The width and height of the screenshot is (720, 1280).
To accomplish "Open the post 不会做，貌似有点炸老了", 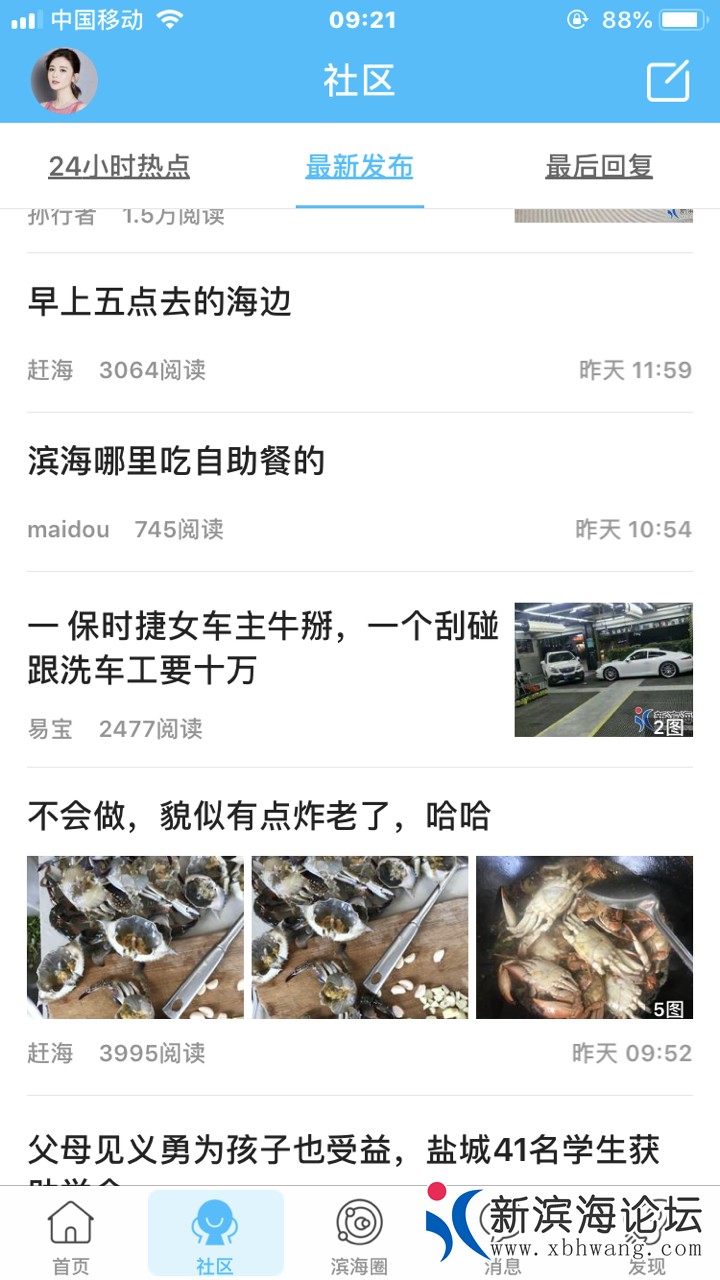I will [259, 817].
